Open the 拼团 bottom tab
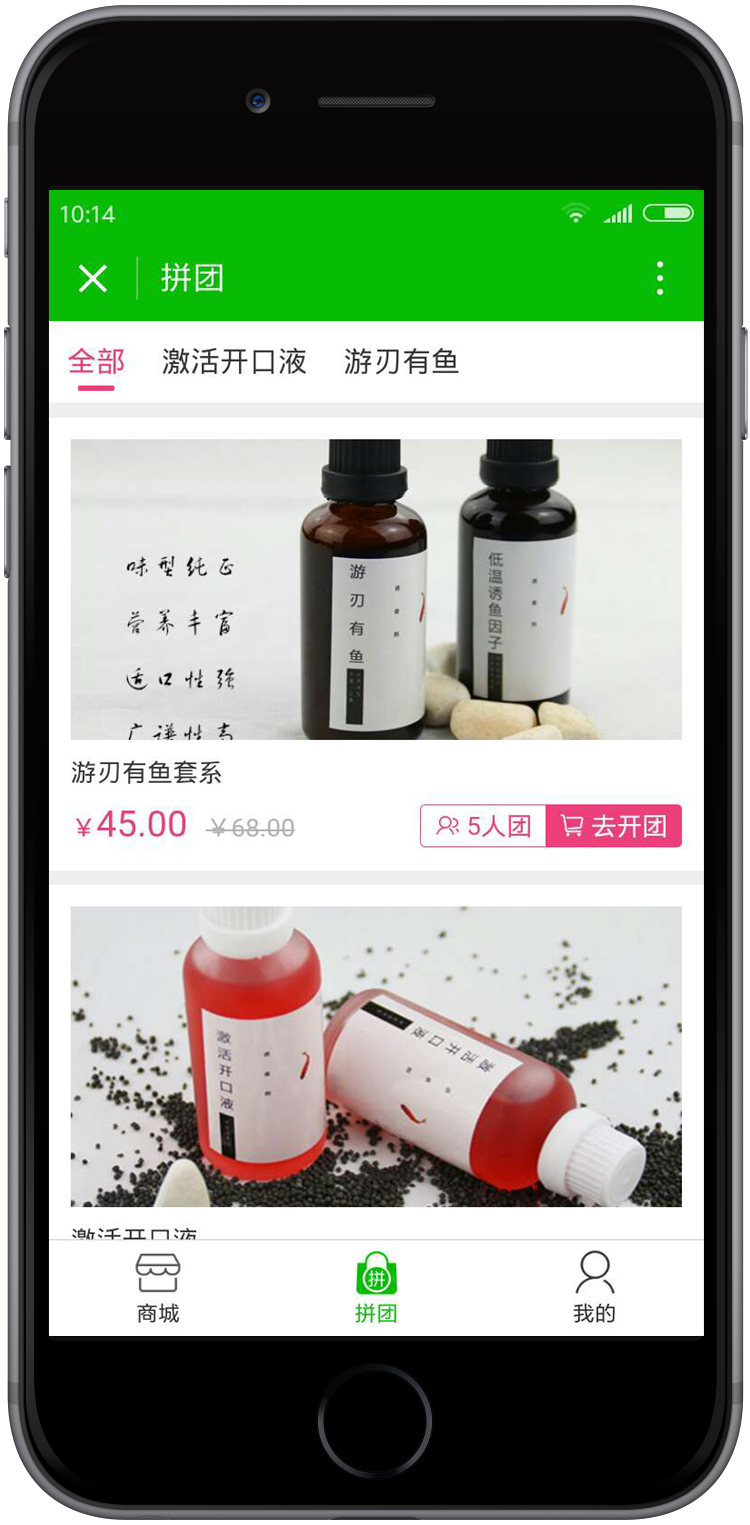The height and width of the screenshot is (1525, 750). tap(376, 1288)
